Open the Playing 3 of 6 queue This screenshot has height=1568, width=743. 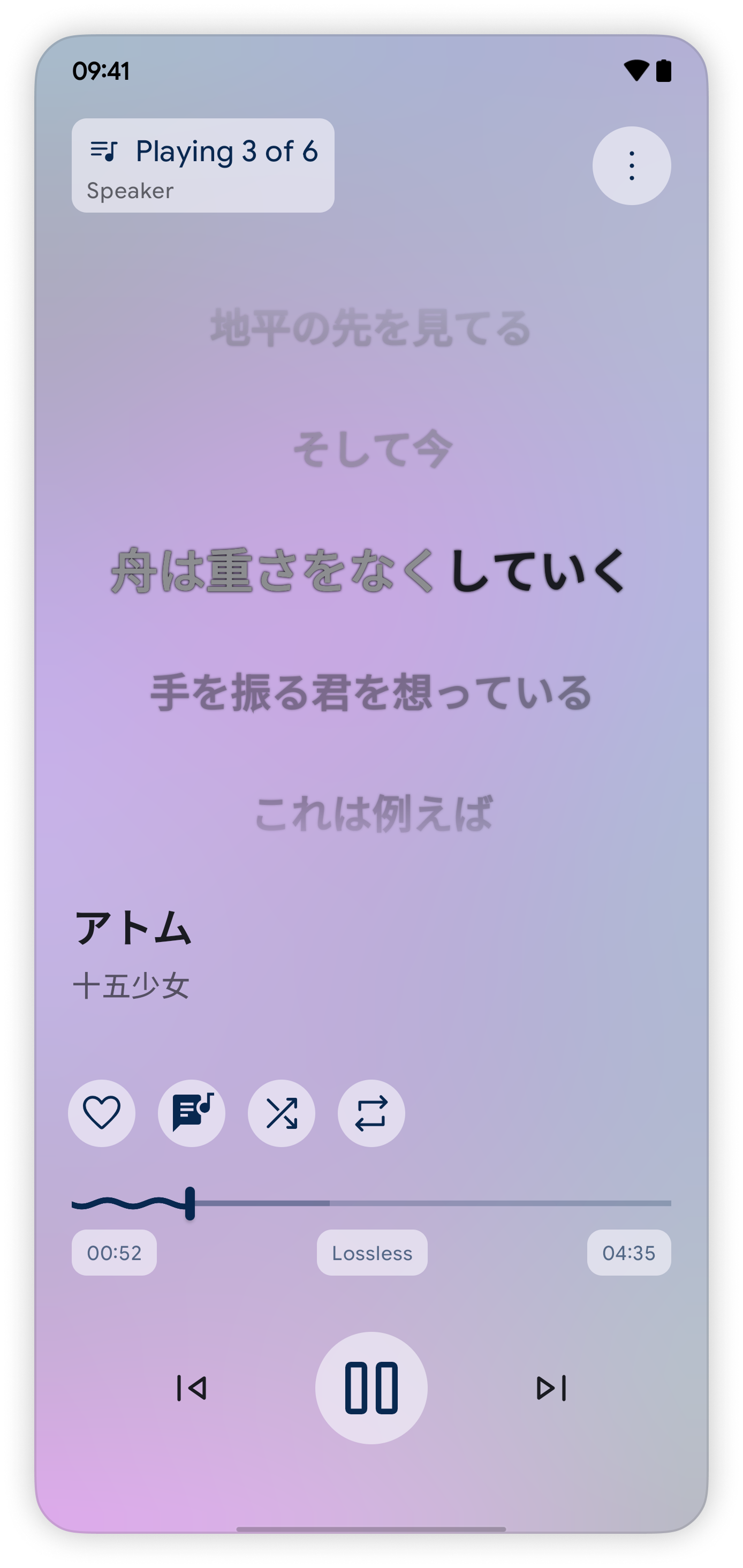coord(203,165)
